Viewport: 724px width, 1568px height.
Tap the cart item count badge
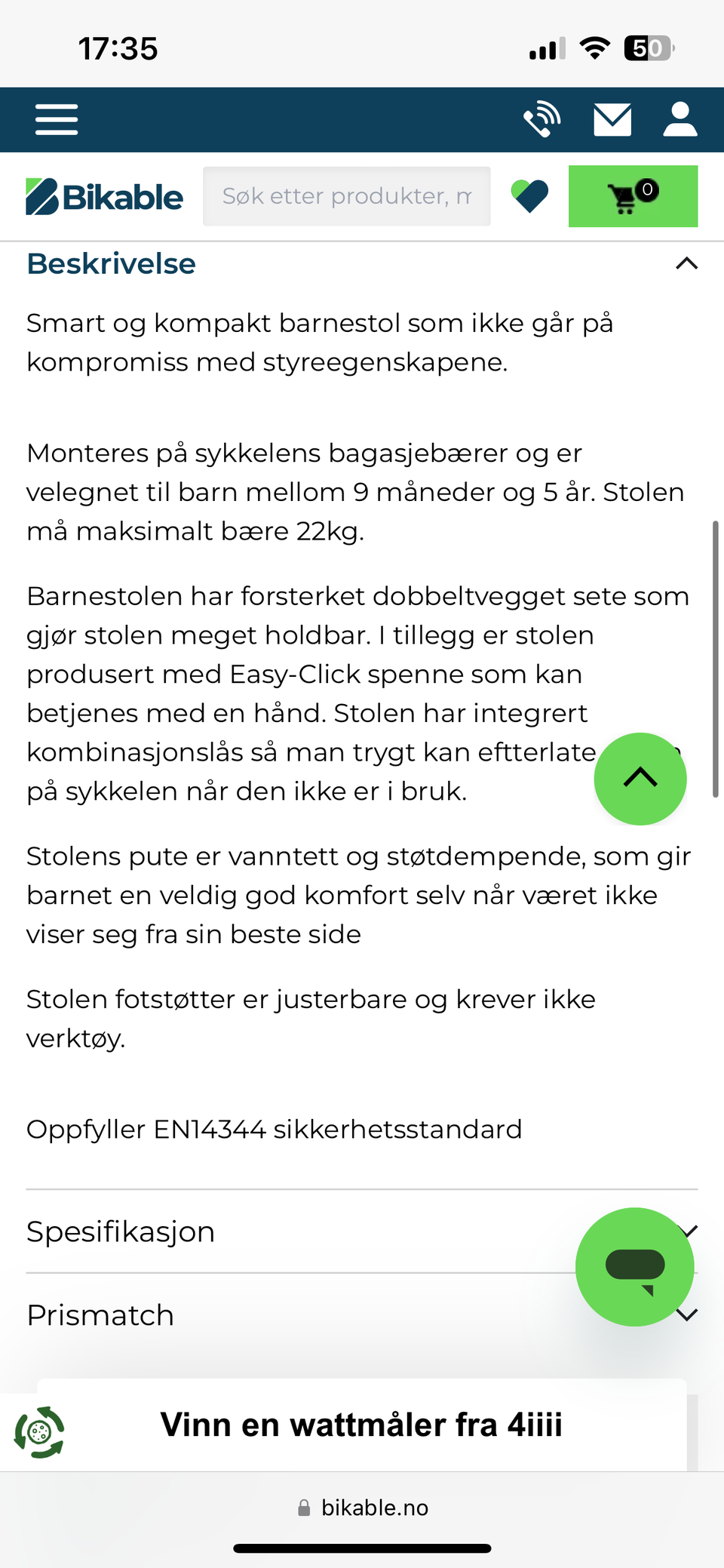(x=646, y=189)
